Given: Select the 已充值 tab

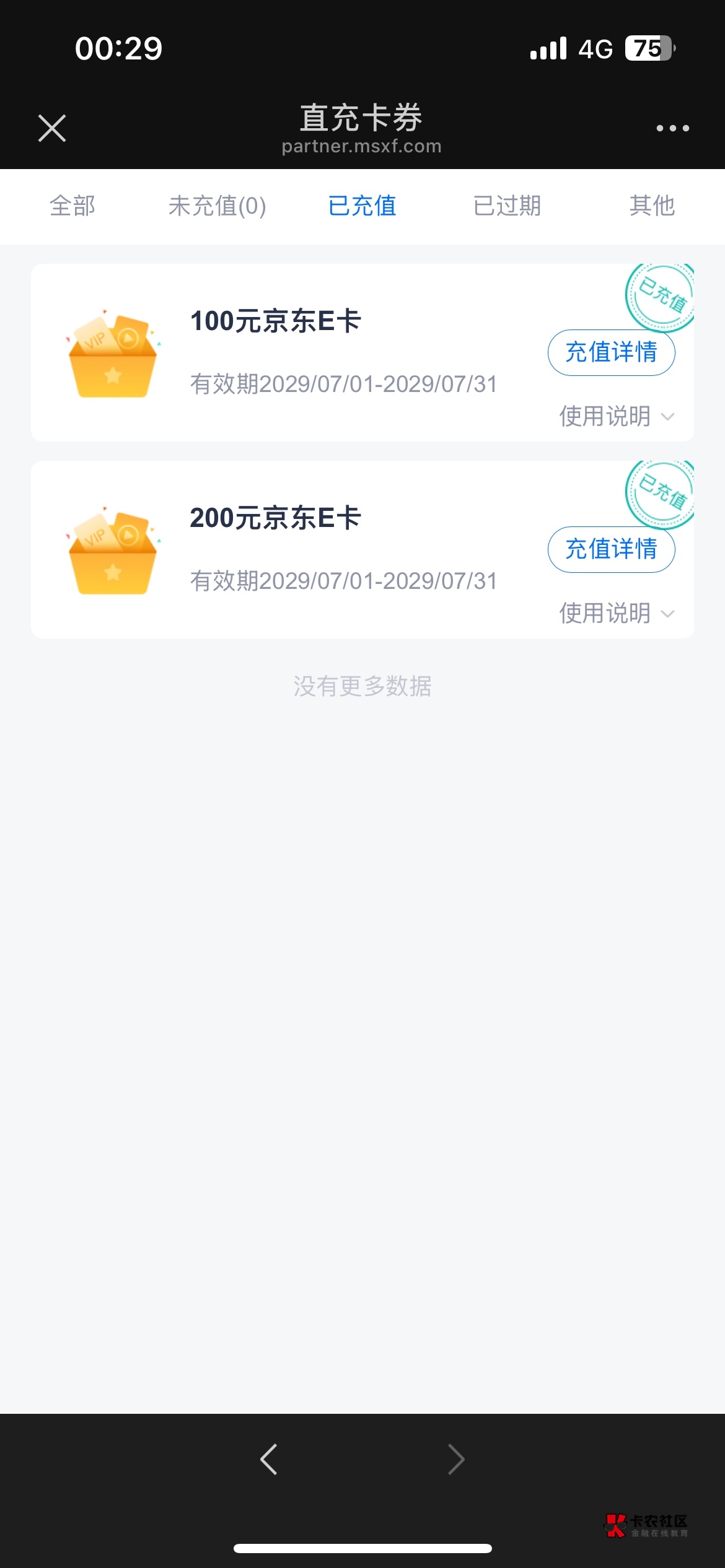Looking at the screenshot, I should pos(362,206).
